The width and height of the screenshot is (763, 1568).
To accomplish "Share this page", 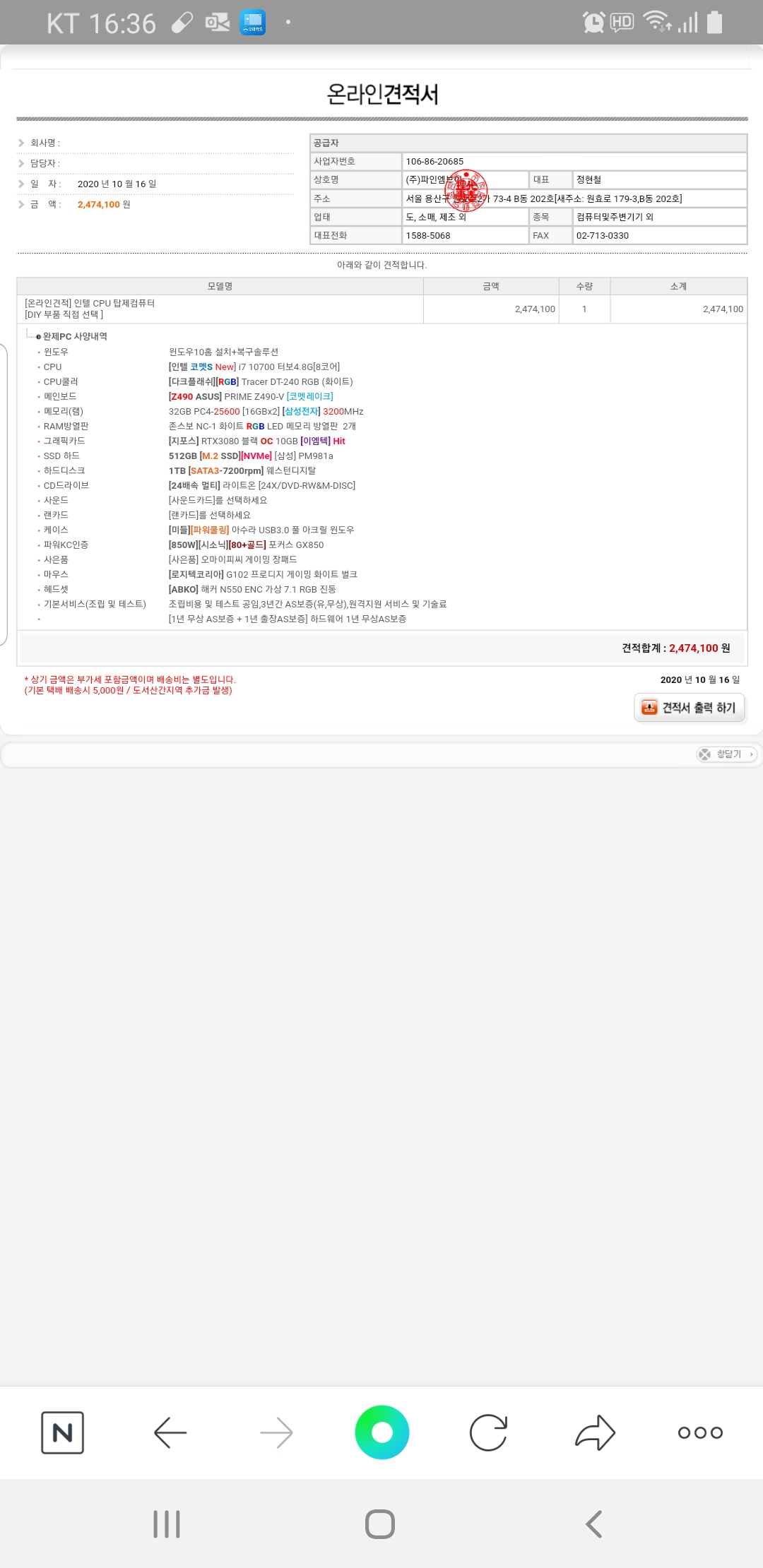I will coord(595,1432).
